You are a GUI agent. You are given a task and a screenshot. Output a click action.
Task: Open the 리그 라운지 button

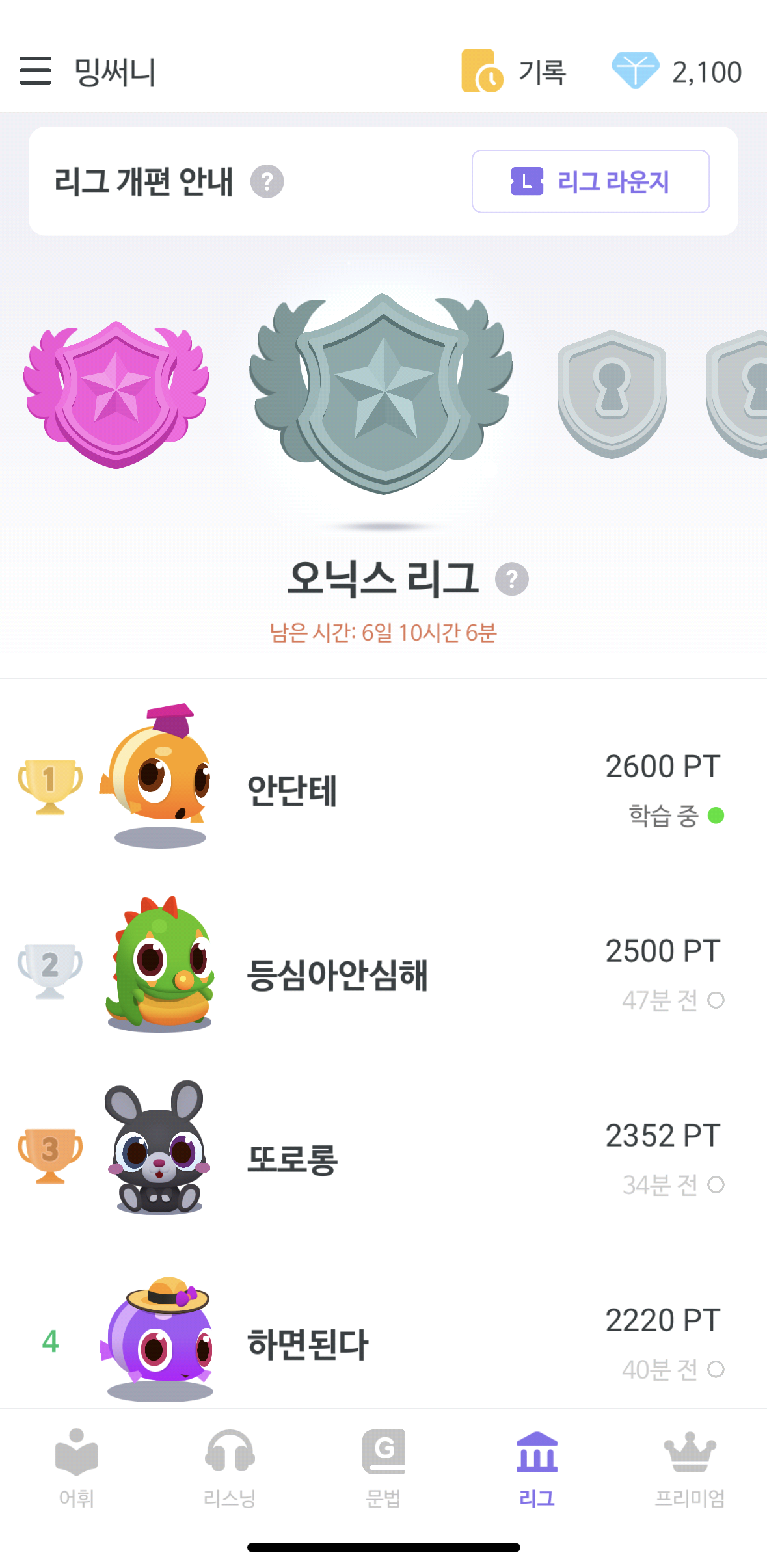pyautogui.click(x=590, y=181)
